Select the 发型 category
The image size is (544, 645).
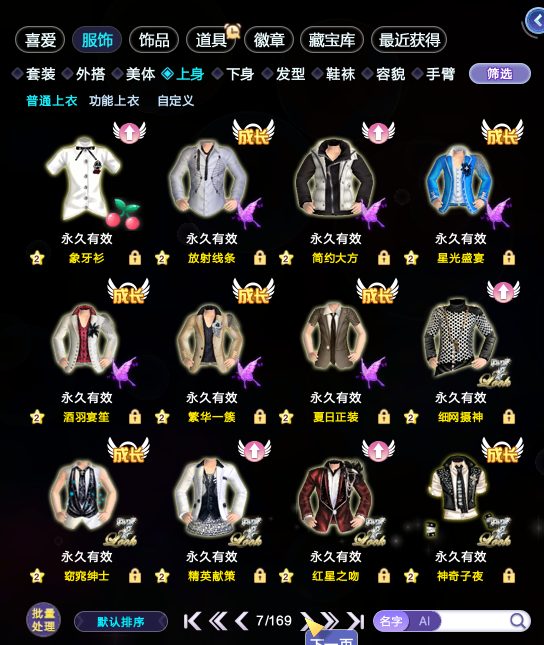284,74
